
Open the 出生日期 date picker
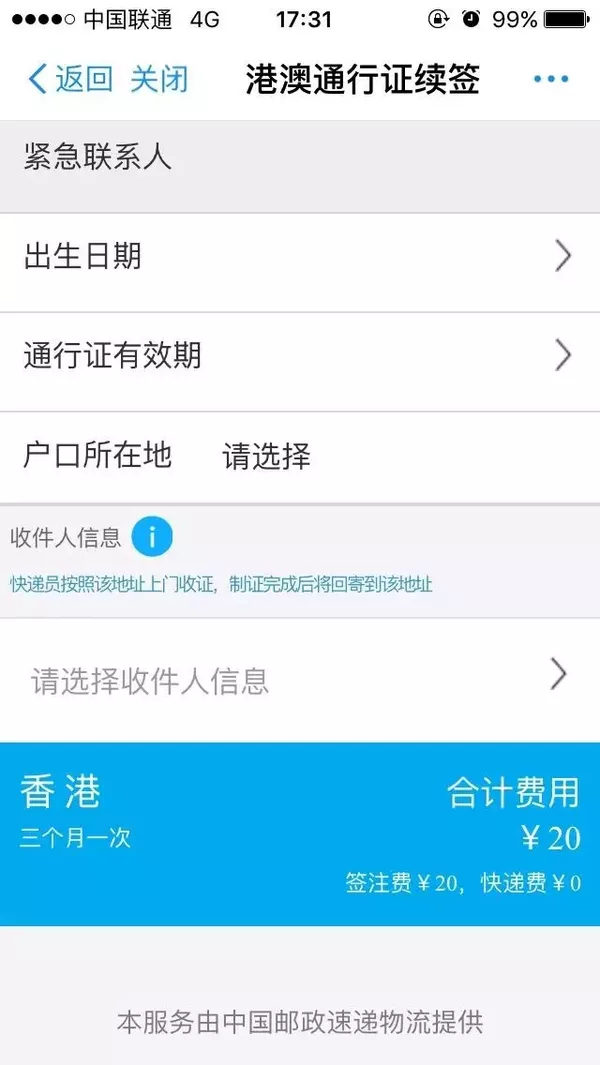[x=300, y=257]
